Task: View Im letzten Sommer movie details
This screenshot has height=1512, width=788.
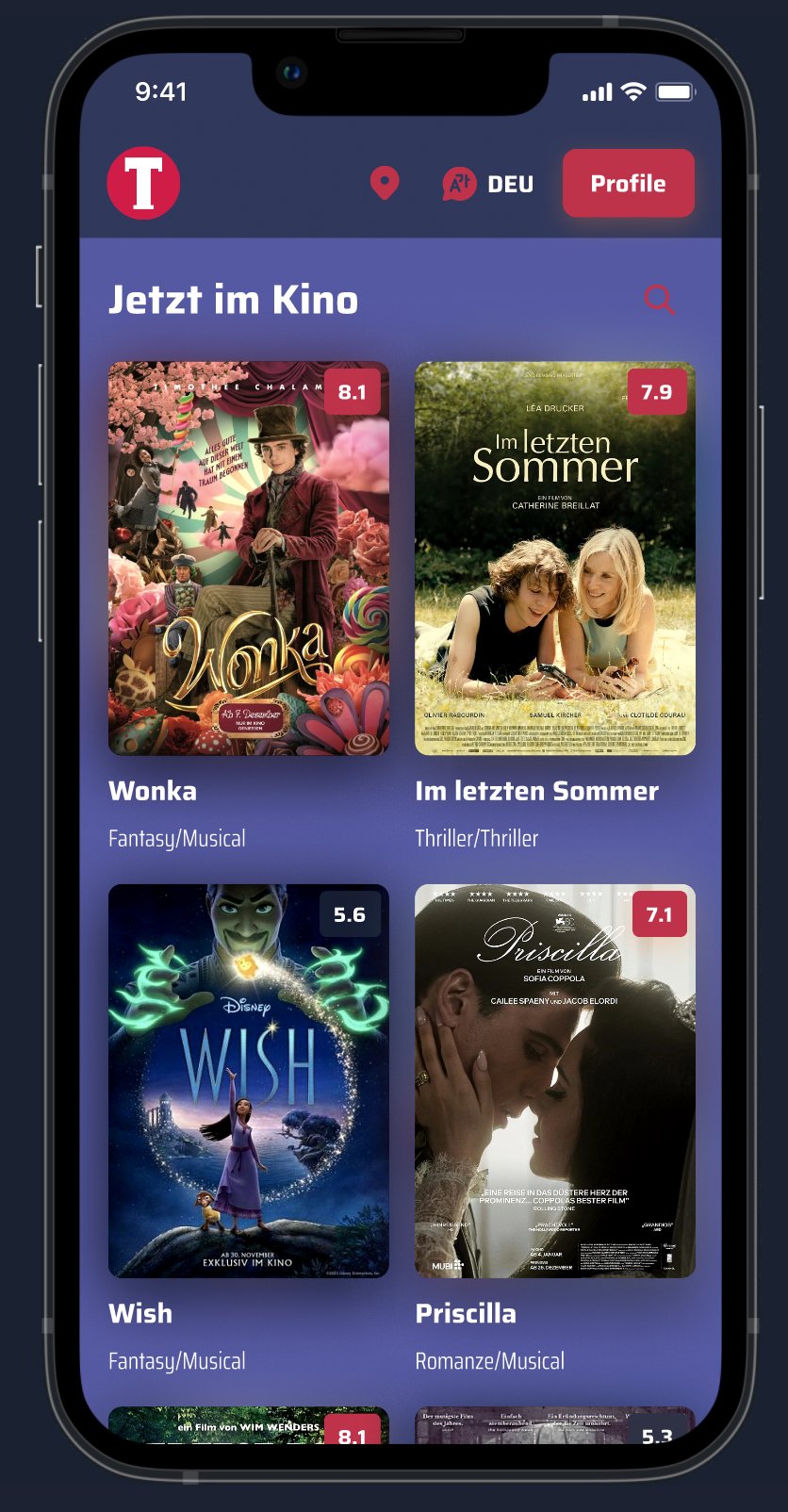Action: click(555, 558)
